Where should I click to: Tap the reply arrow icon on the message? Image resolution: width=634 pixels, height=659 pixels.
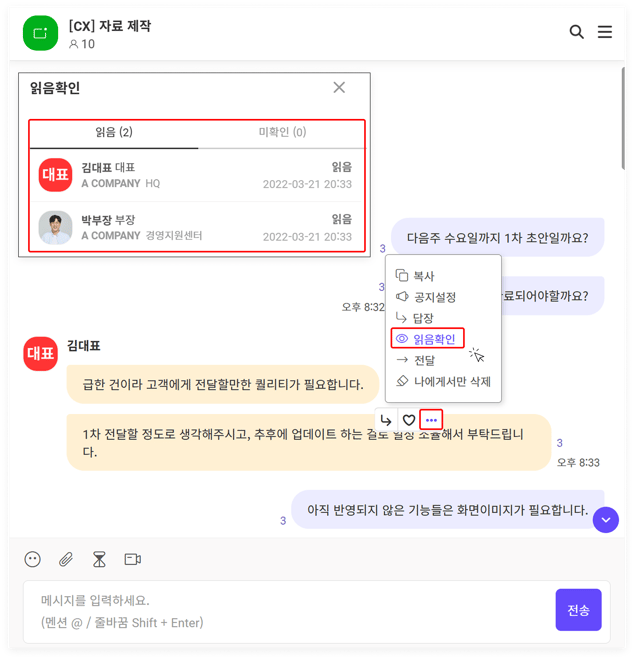pyautogui.click(x=386, y=420)
